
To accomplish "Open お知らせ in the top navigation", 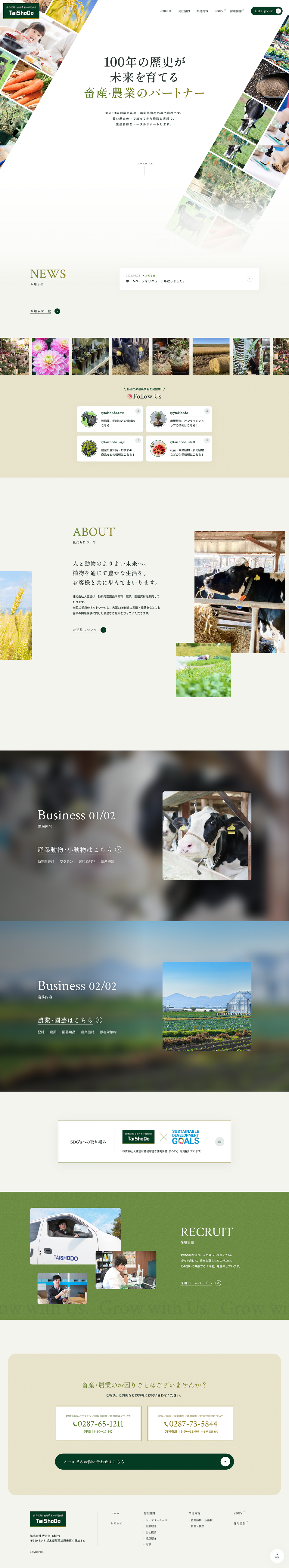I will [x=165, y=11].
